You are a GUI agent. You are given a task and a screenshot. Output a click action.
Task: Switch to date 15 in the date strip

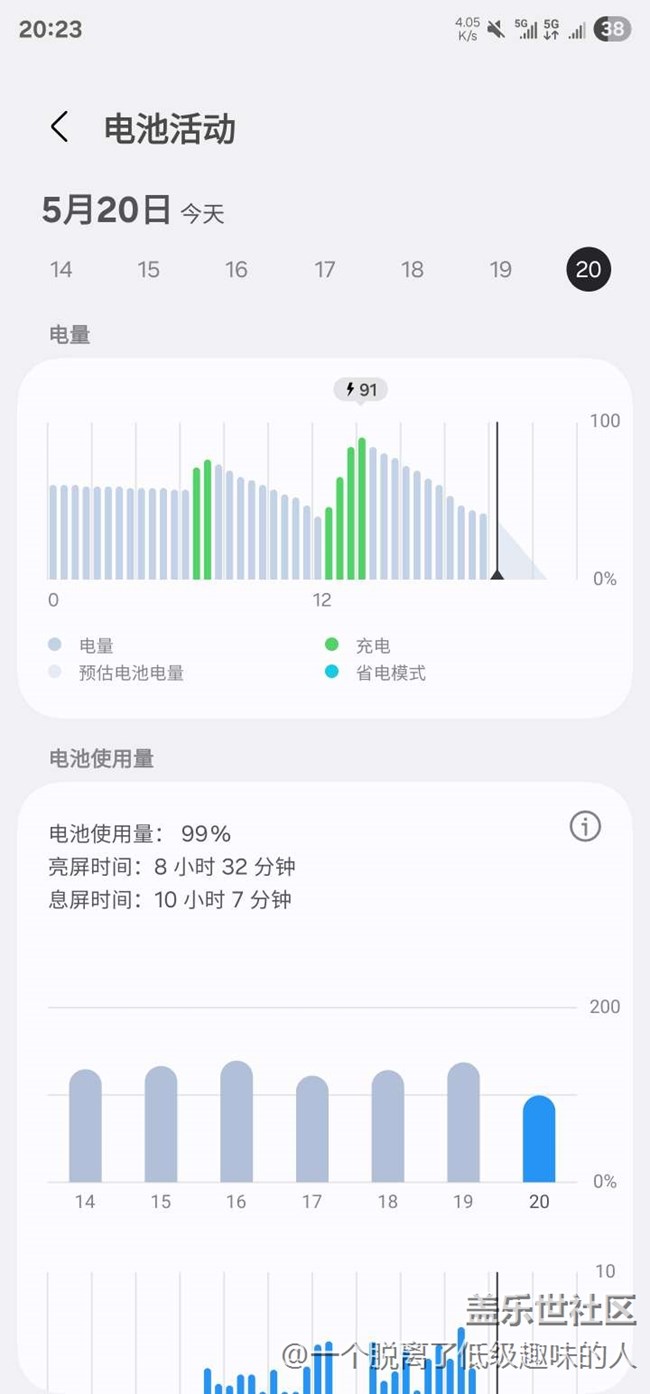point(149,269)
